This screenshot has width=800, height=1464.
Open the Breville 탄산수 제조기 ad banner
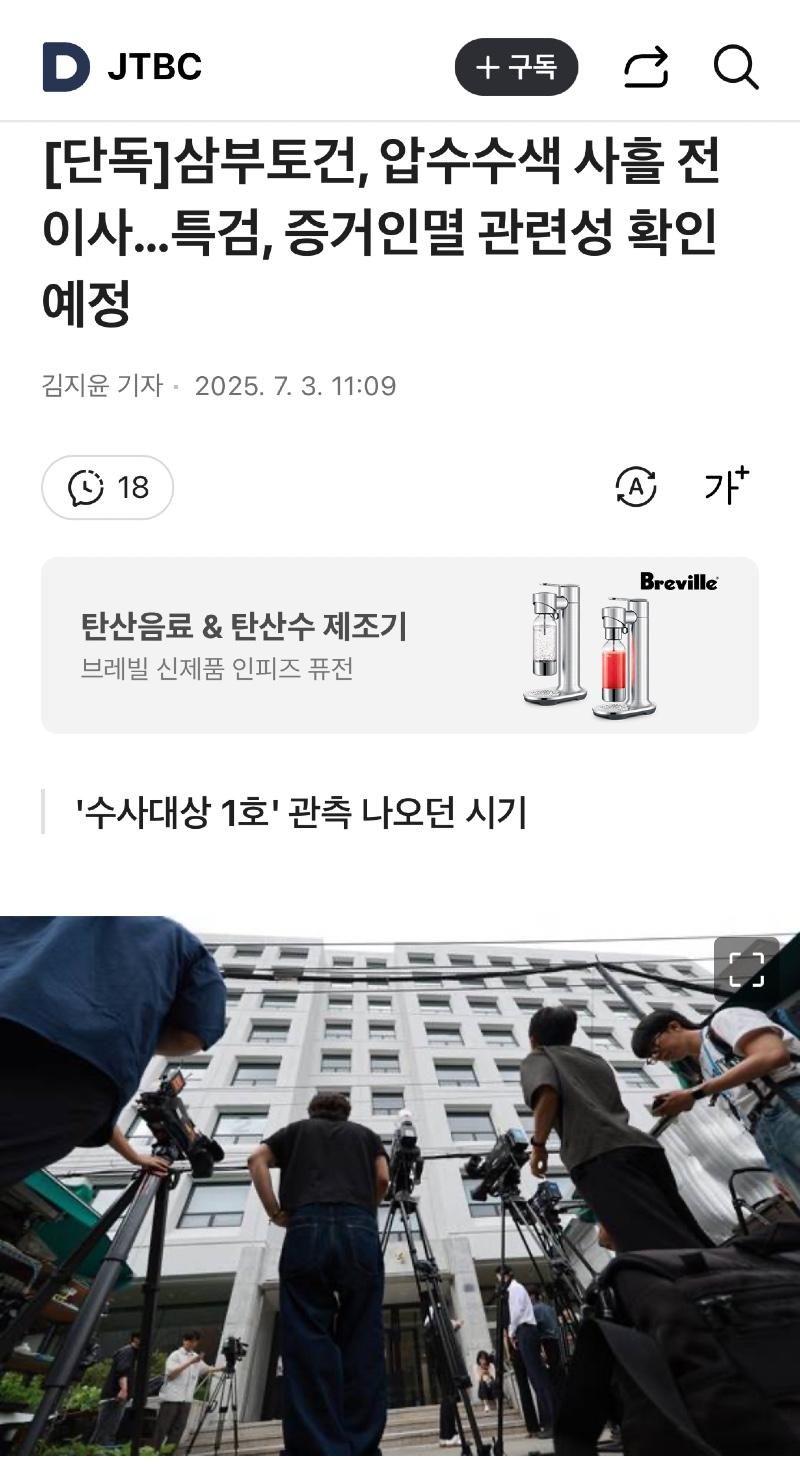400,645
